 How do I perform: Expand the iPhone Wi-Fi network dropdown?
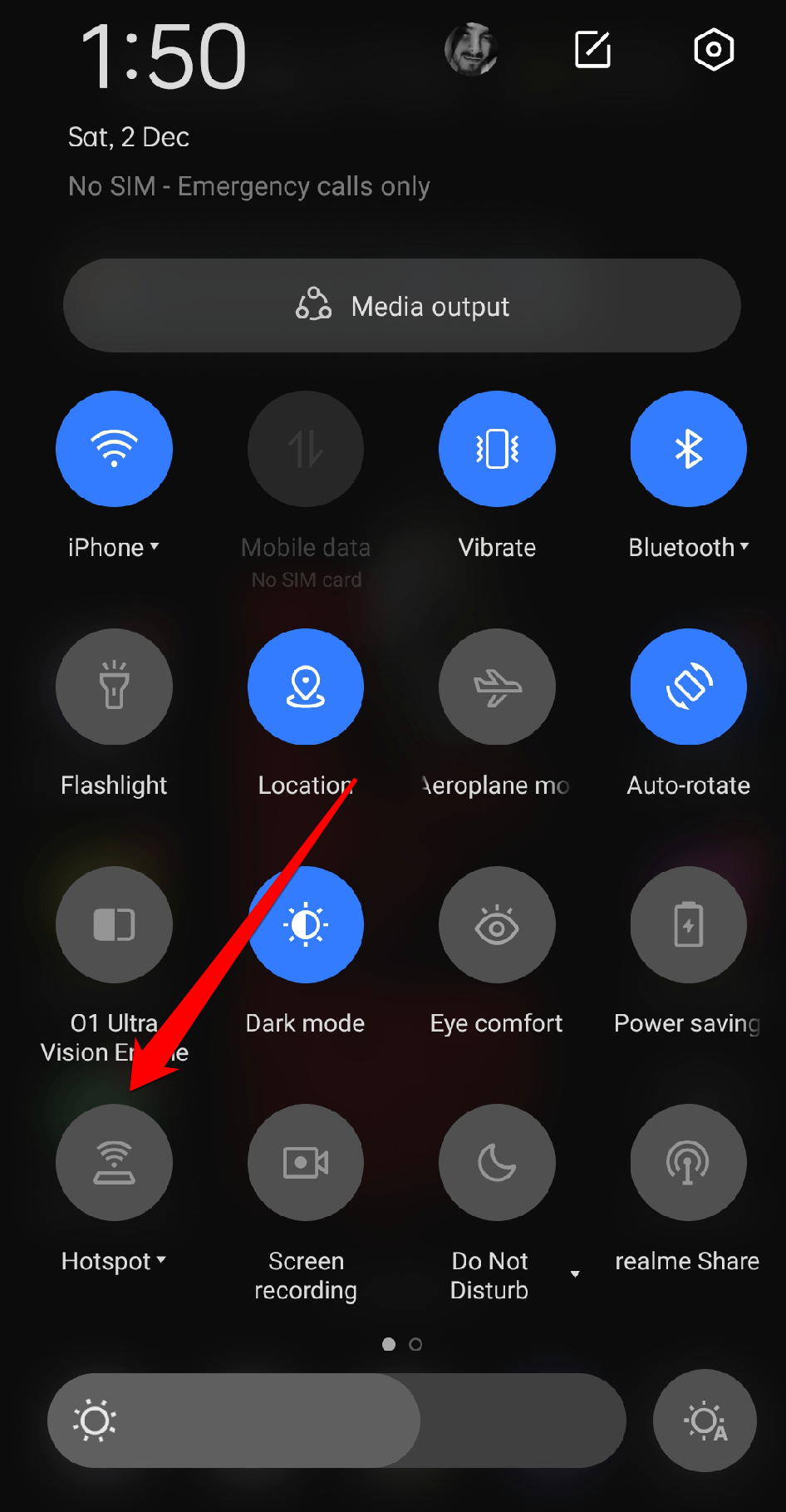tap(155, 547)
